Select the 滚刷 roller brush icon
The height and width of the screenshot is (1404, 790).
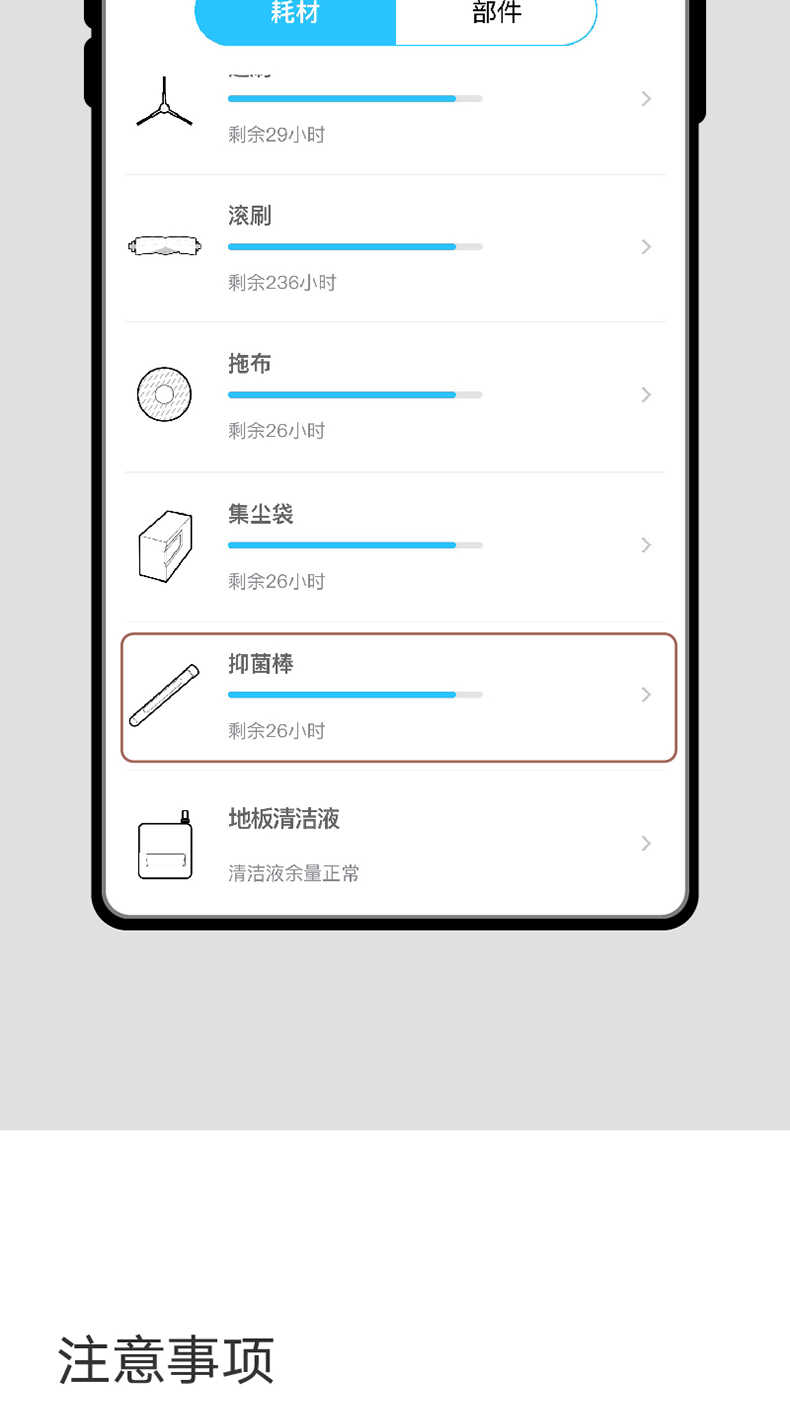point(164,246)
